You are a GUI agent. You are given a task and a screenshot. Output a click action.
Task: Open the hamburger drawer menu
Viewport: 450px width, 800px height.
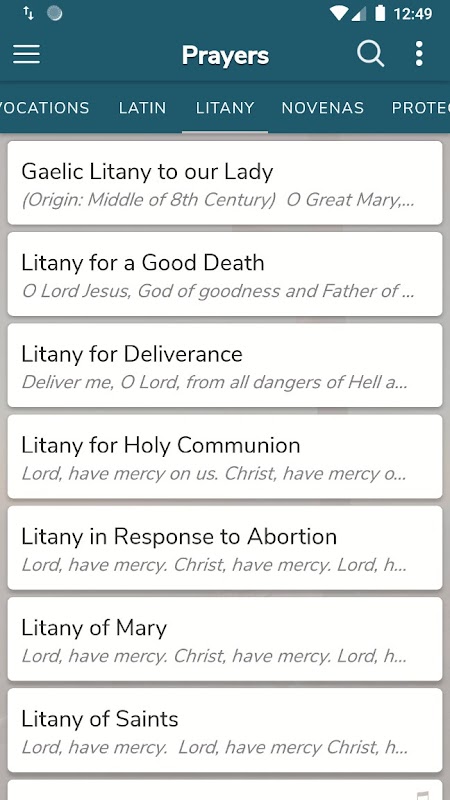point(27,54)
